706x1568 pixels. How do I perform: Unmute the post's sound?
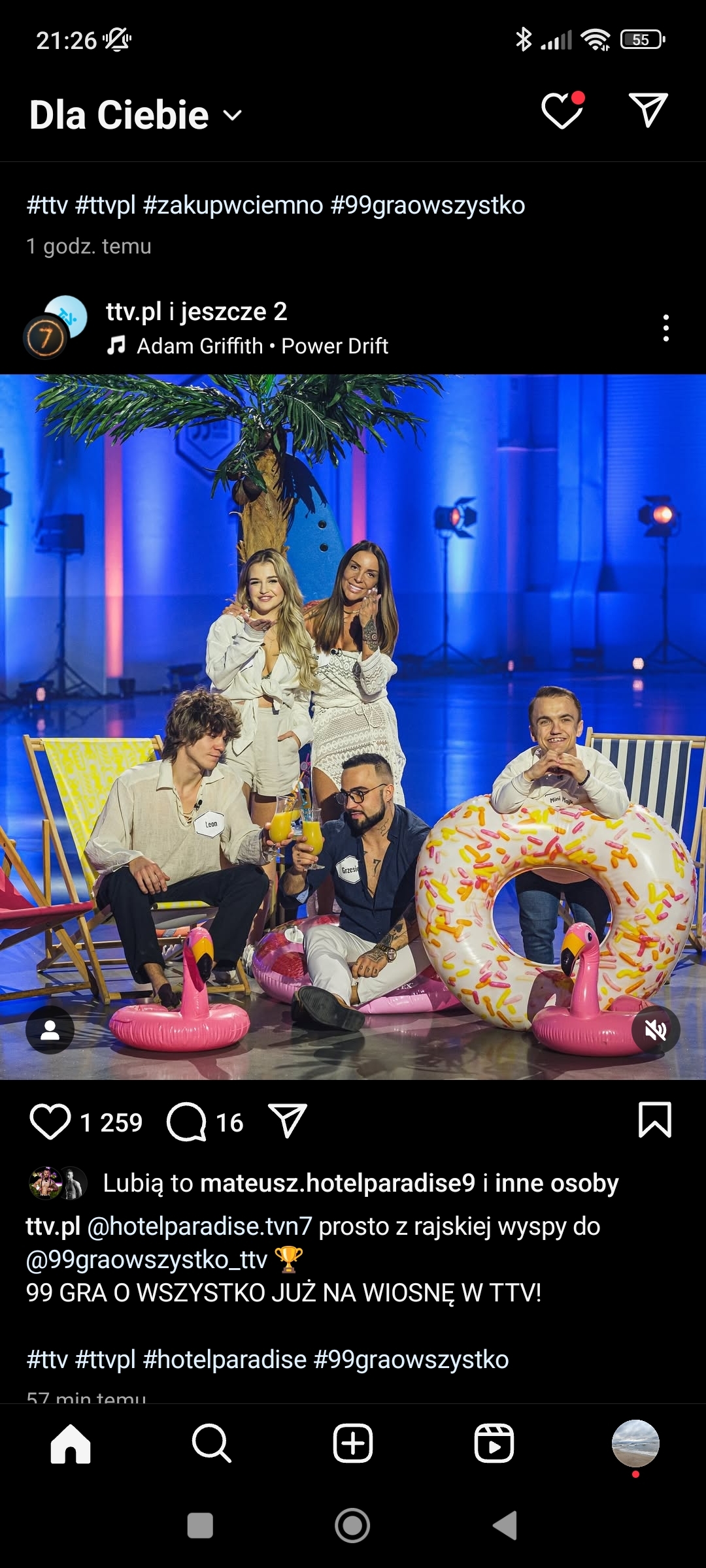656,1030
